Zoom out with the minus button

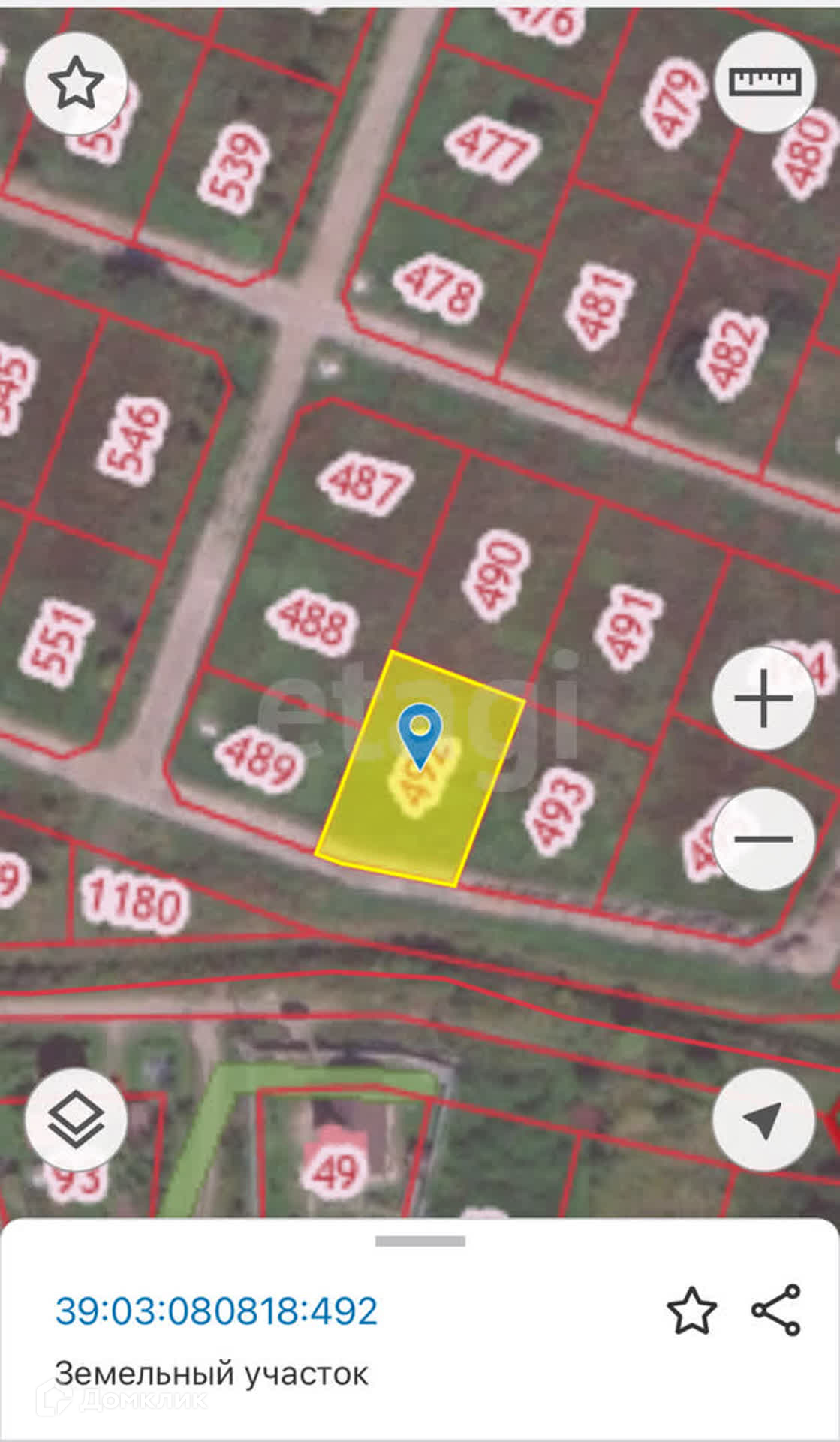[x=763, y=839]
